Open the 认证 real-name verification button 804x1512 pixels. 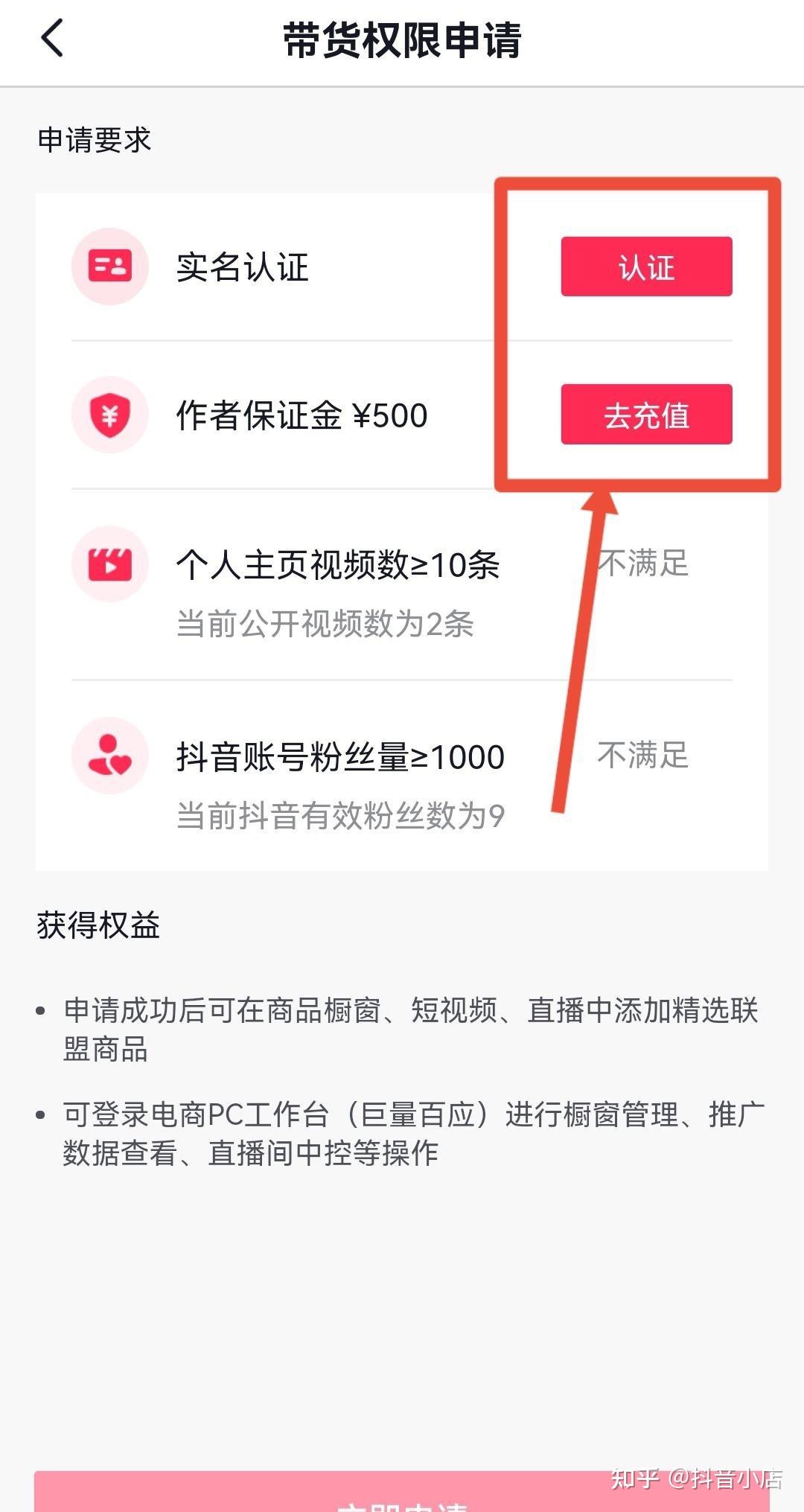pyautogui.click(x=645, y=267)
